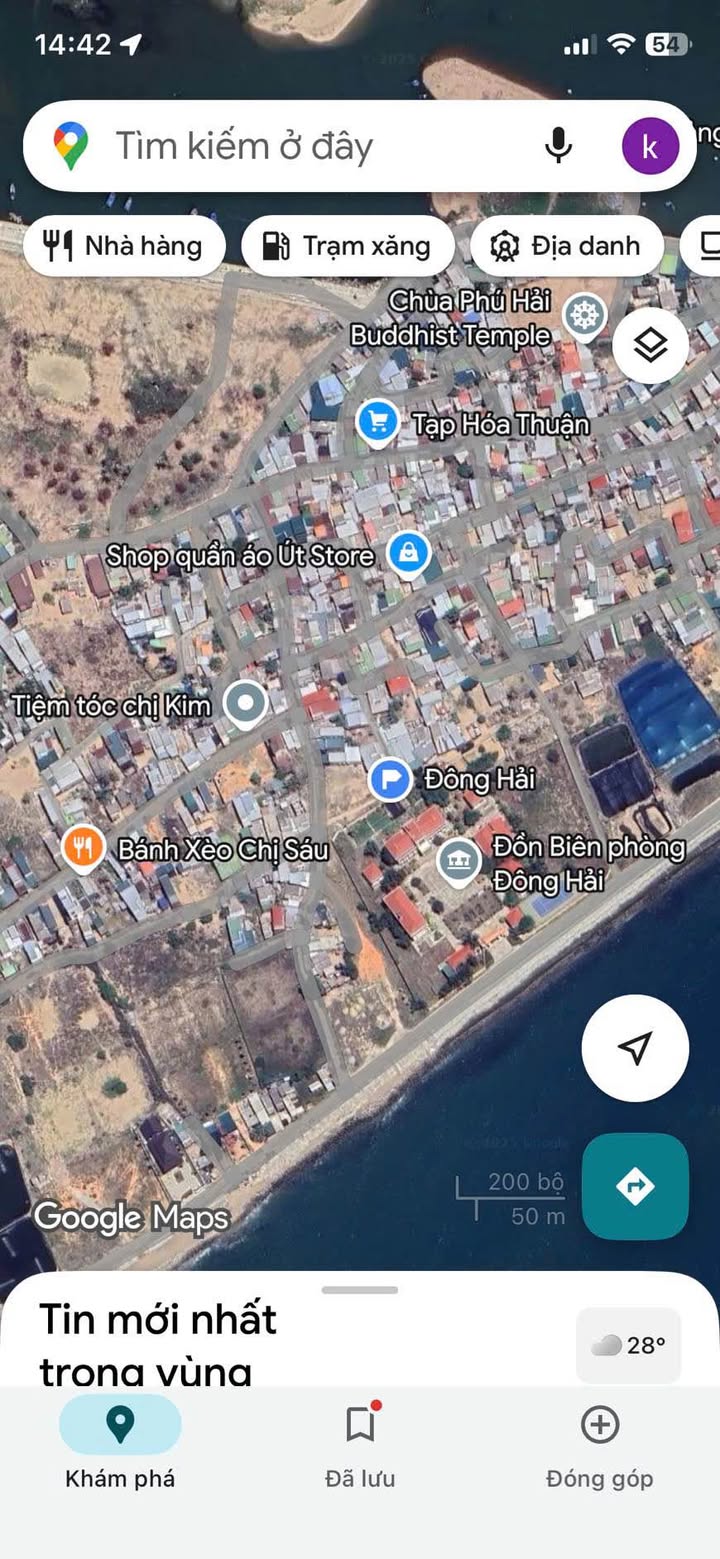The width and height of the screenshot is (720, 1559).
Task: Tap the Tạp Hóa Thuận shop marker
Action: [378, 423]
